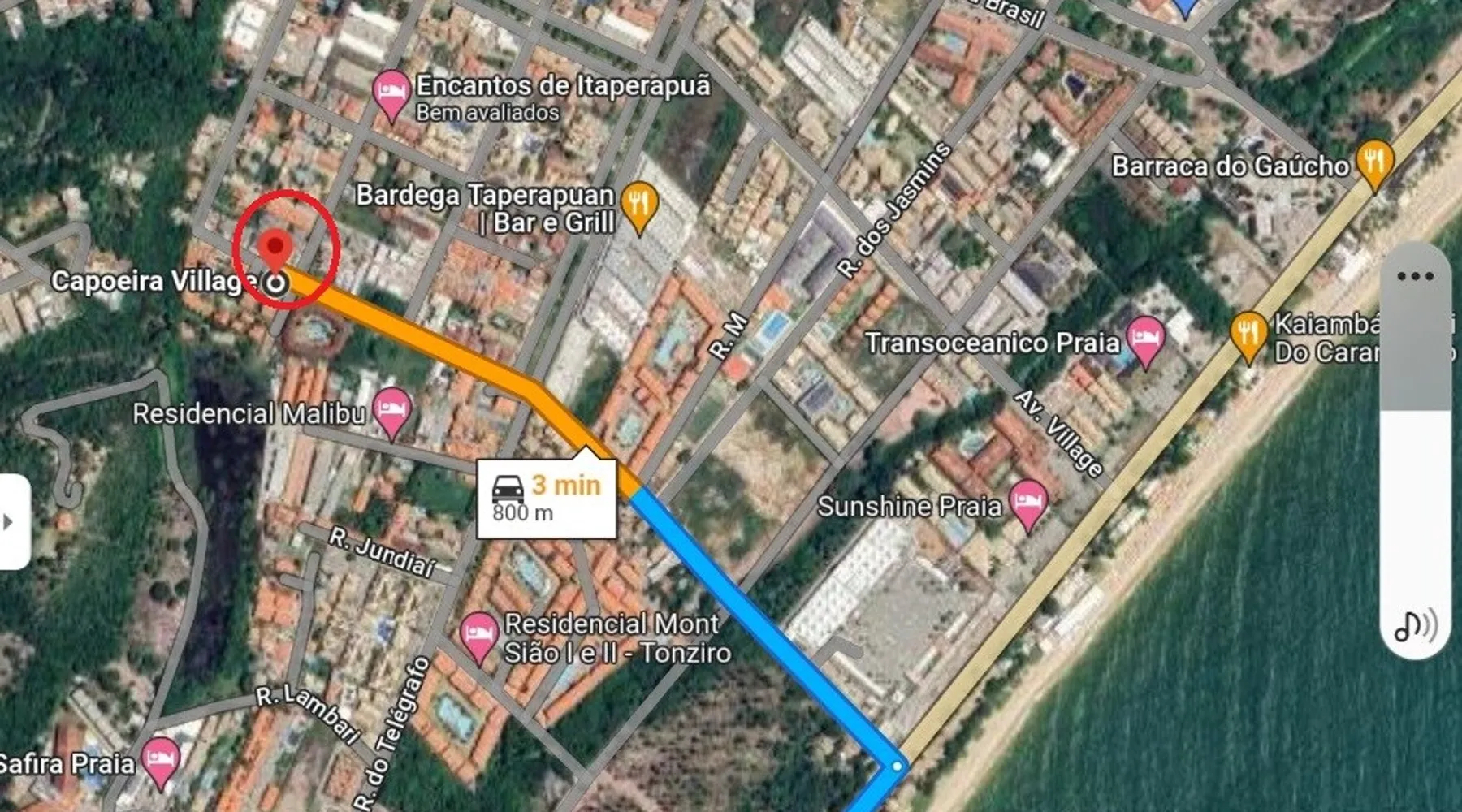Select the Sunshine Praia hotel pin
The image size is (1462, 812).
(1027, 503)
